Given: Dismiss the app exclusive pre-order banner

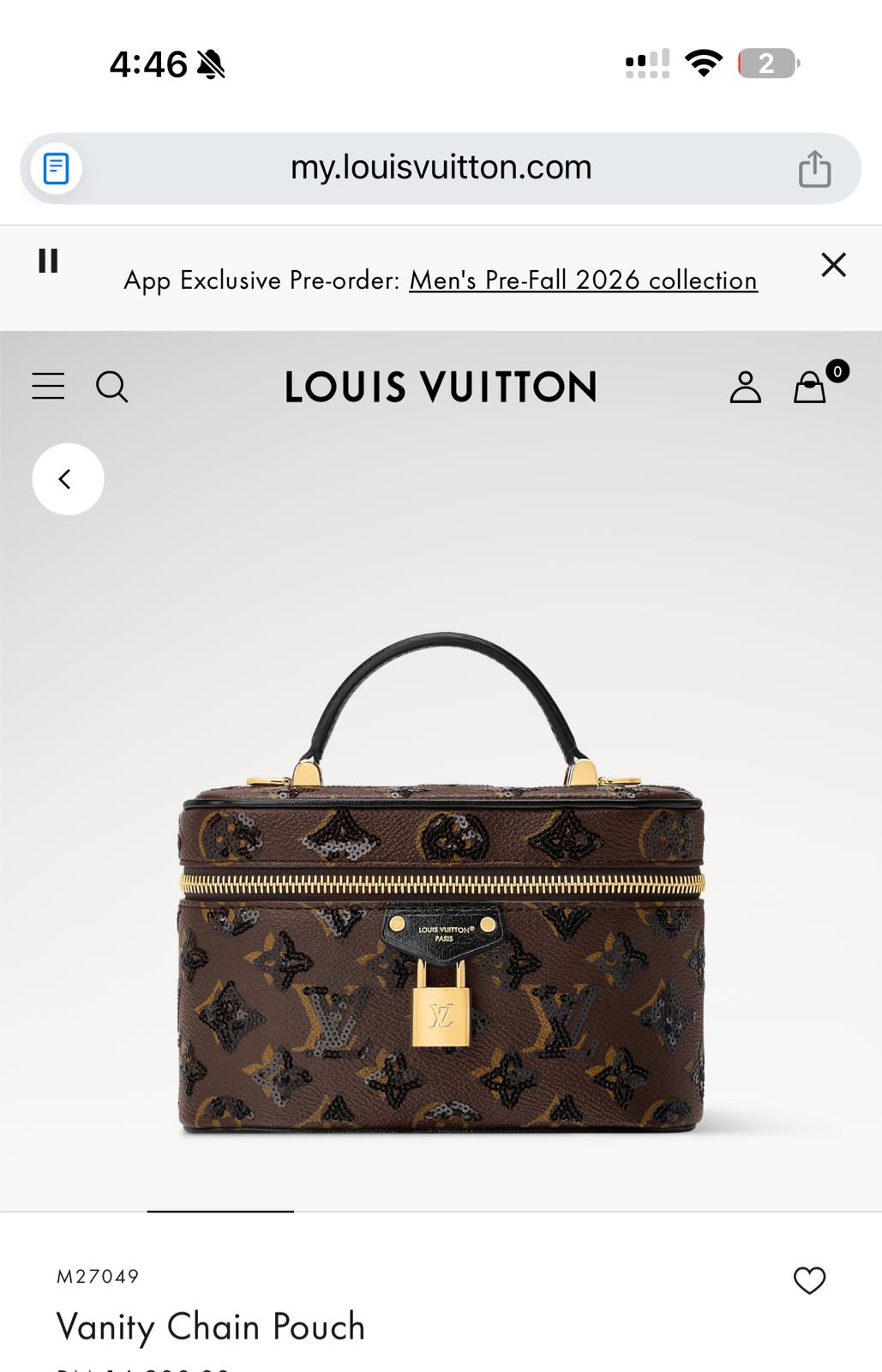Looking at the screenshot, I should pos(833,265).
